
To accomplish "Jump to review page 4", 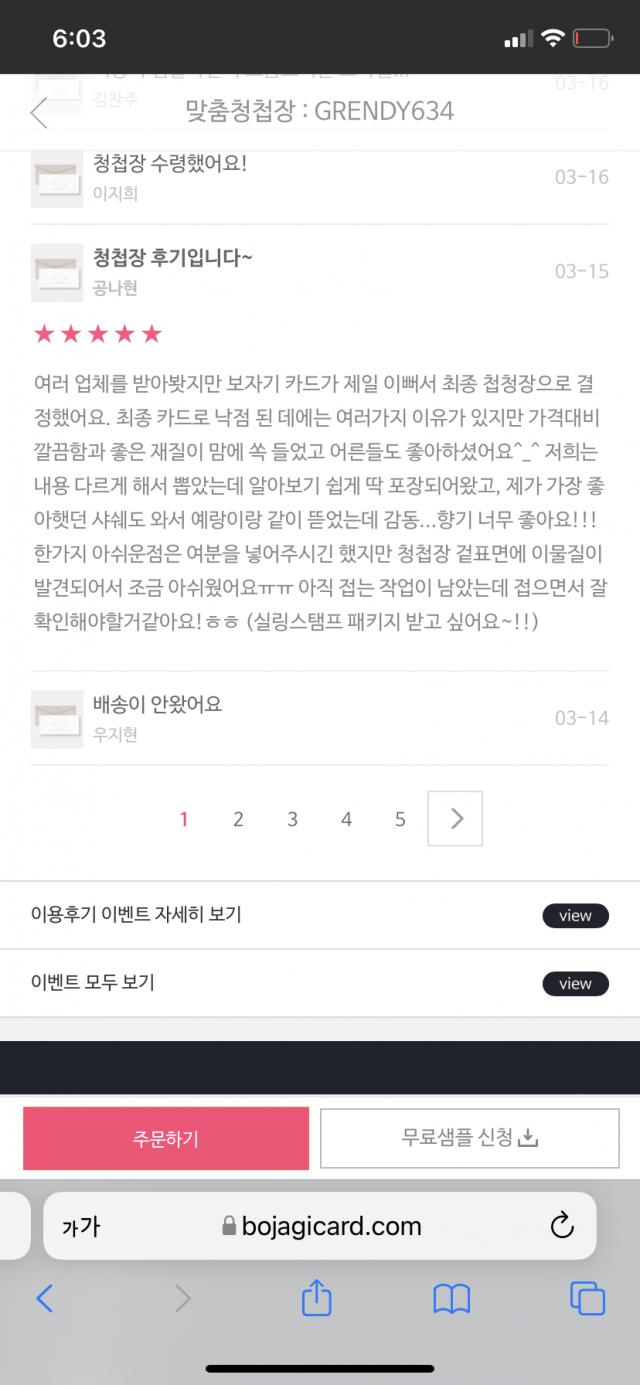I will point(346,819).
